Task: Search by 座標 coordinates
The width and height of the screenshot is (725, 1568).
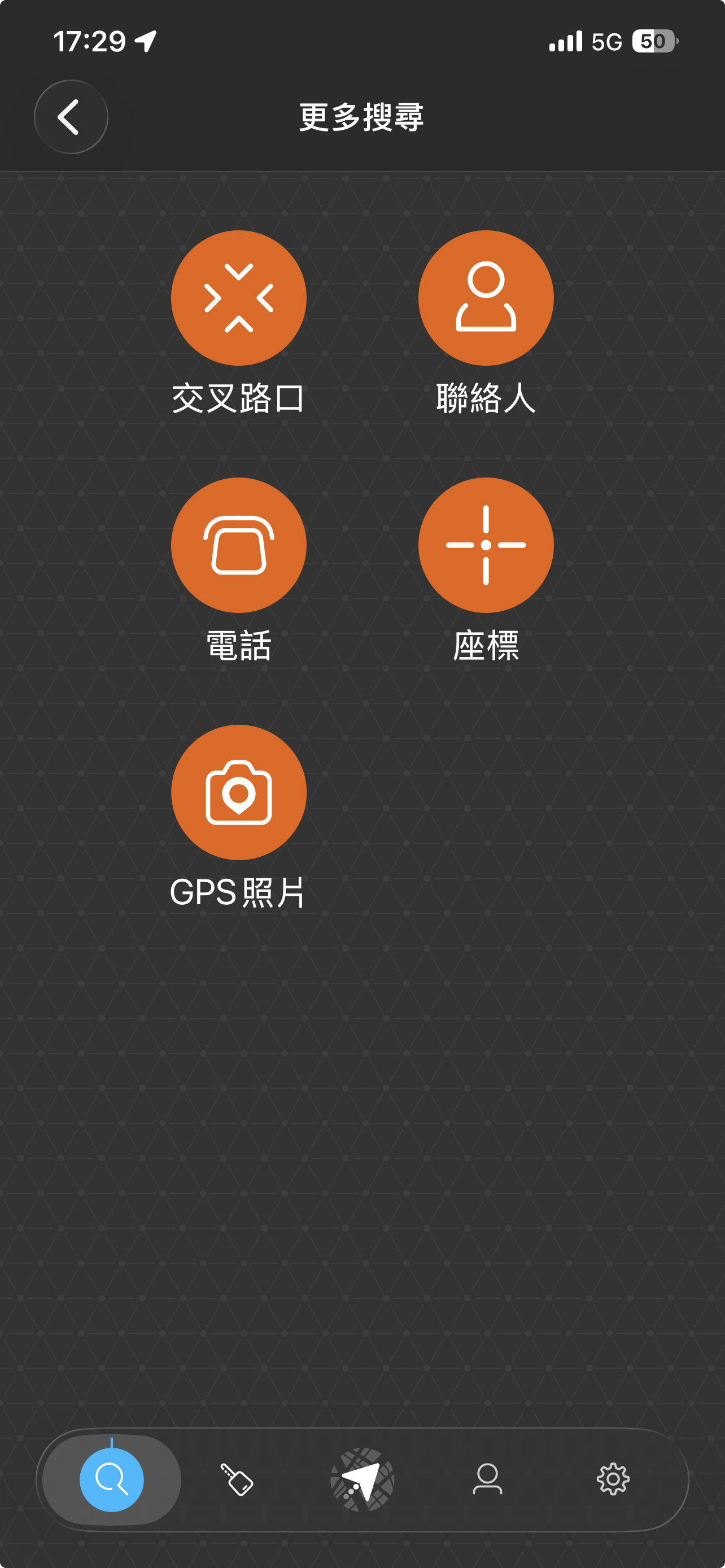Action: pyautogui.click(x=485, y=545)
